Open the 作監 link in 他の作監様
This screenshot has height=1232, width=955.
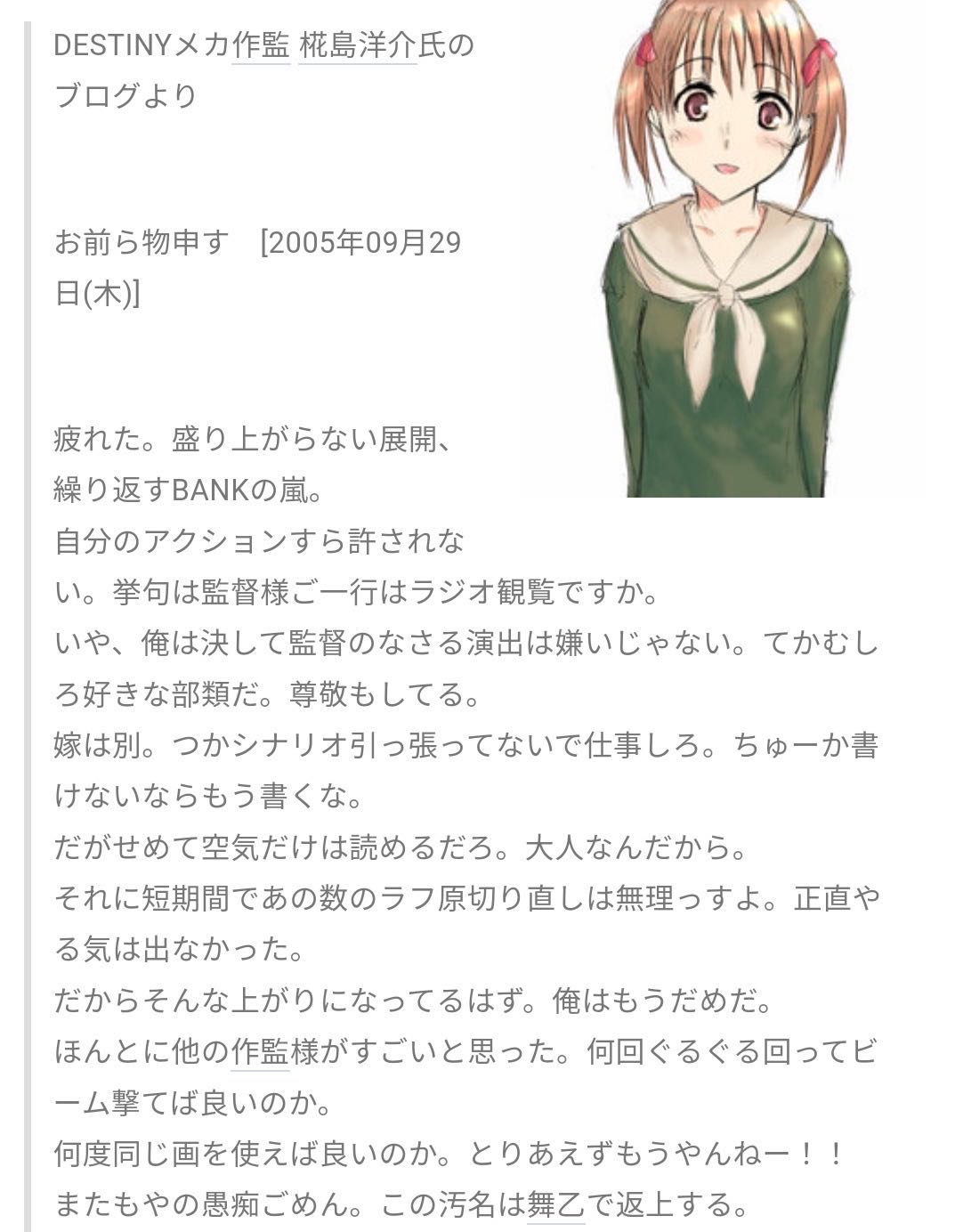pos(260,1053)
